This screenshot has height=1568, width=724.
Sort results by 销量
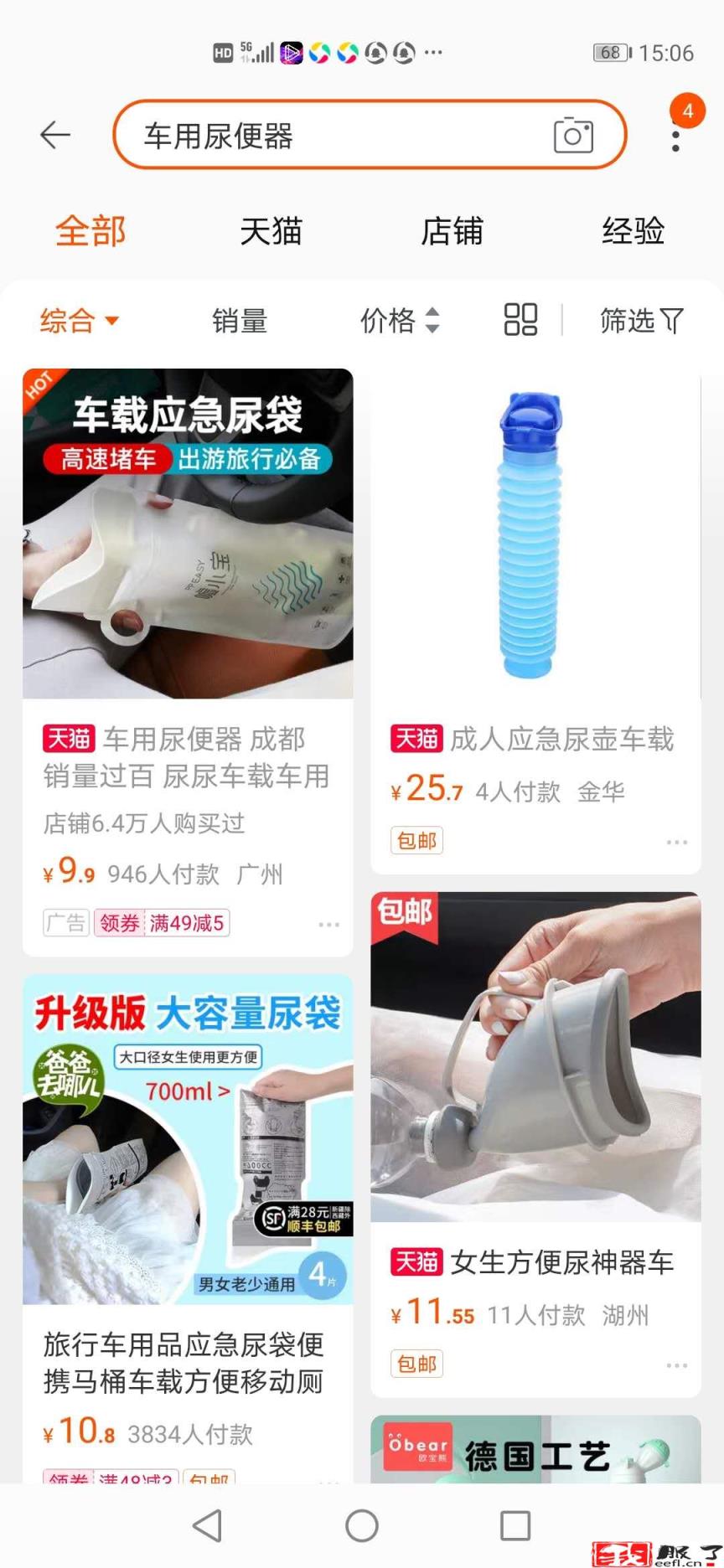[x=240, y=321]
